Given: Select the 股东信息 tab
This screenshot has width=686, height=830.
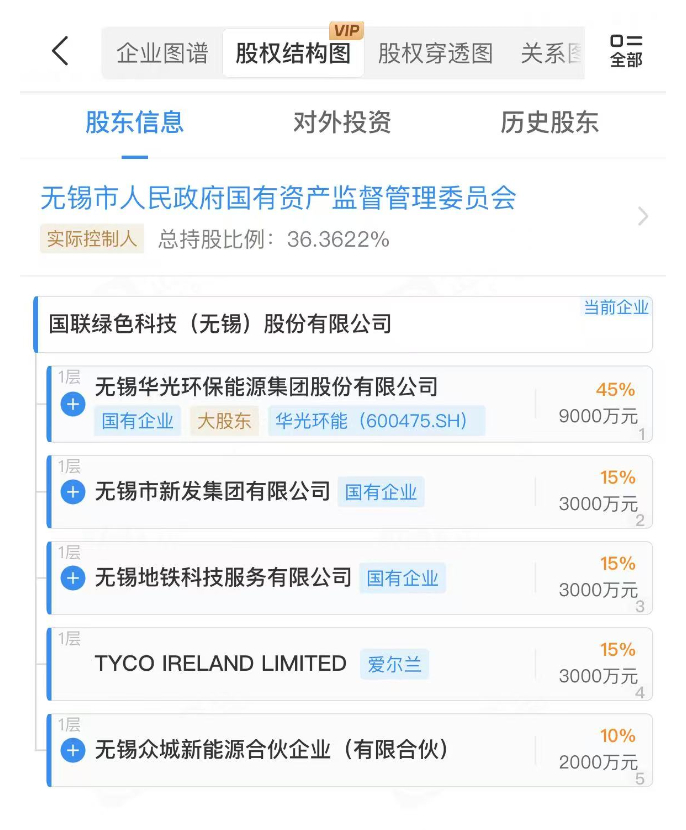Looking at the screenshot, I should point(134,123).
